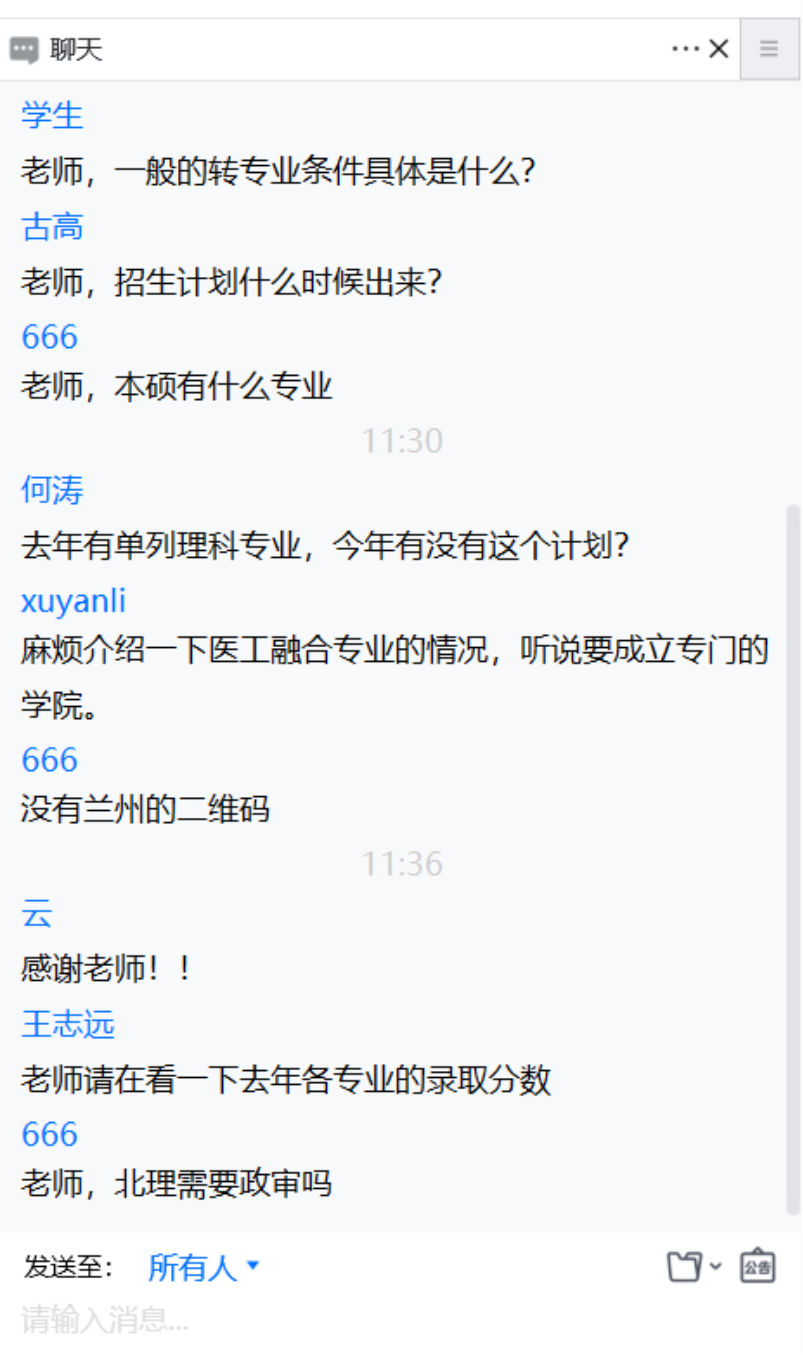Select sender name 何涛
The width and height of the screenshot is (803, 1355).
[x=52, y=490]
